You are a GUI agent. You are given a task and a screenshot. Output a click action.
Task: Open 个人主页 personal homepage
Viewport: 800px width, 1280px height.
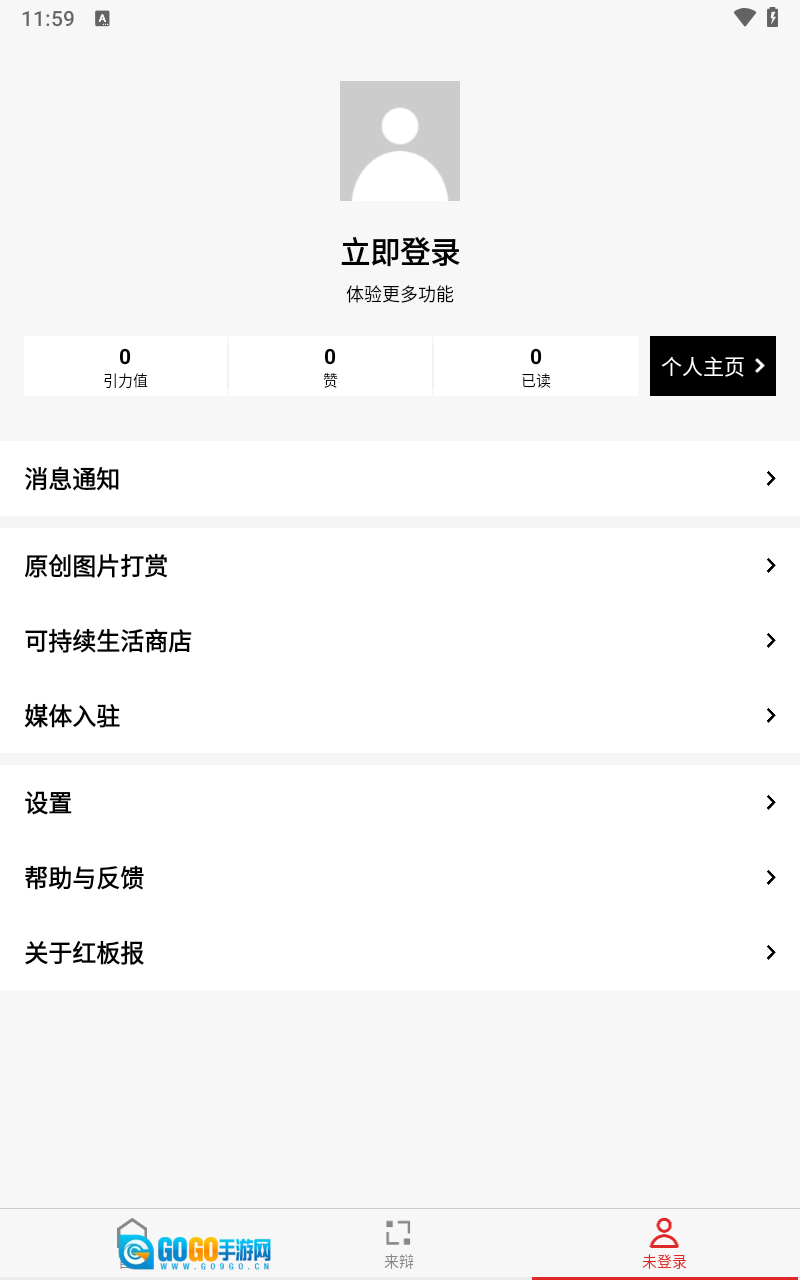point(712,366)
